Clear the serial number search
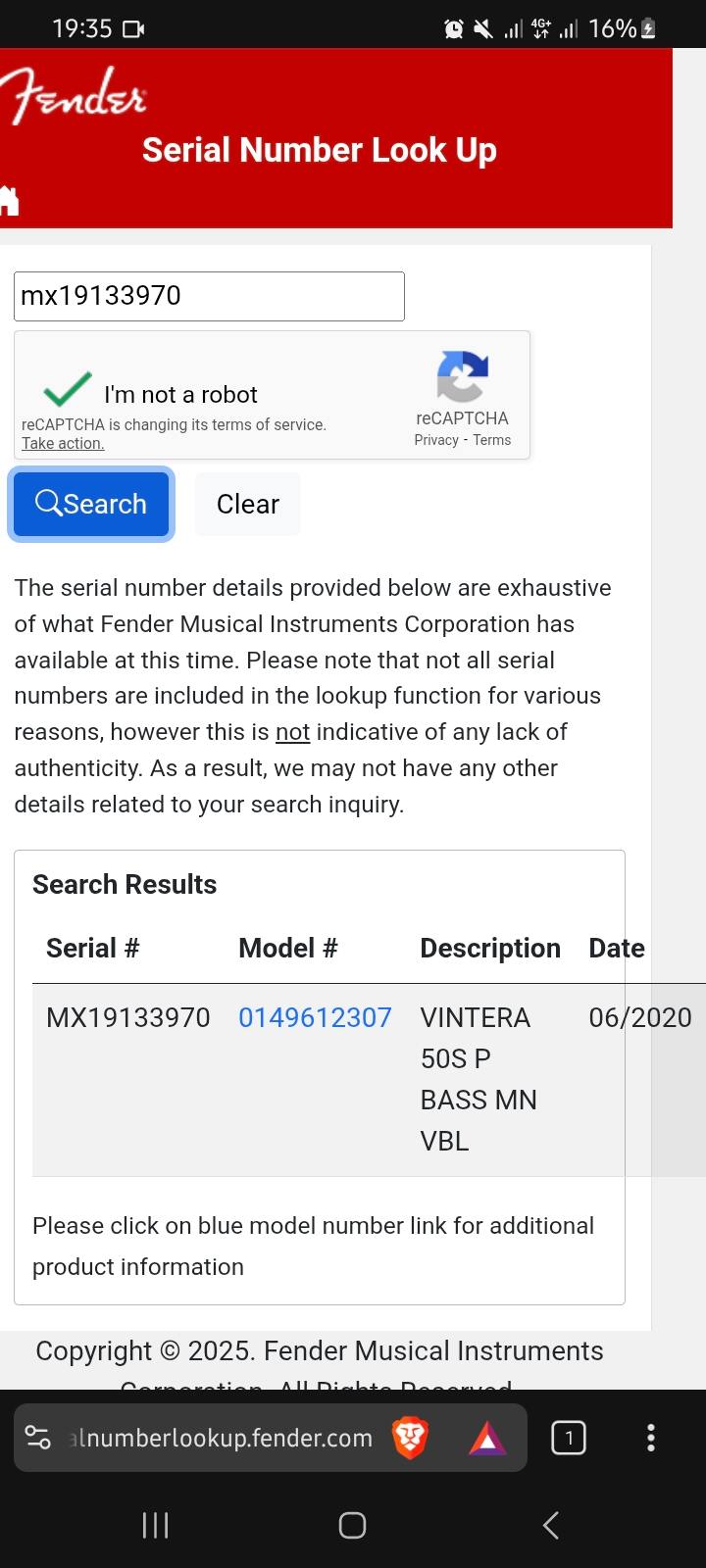This screenshot has height=1568, width=706. pos(247,504)
